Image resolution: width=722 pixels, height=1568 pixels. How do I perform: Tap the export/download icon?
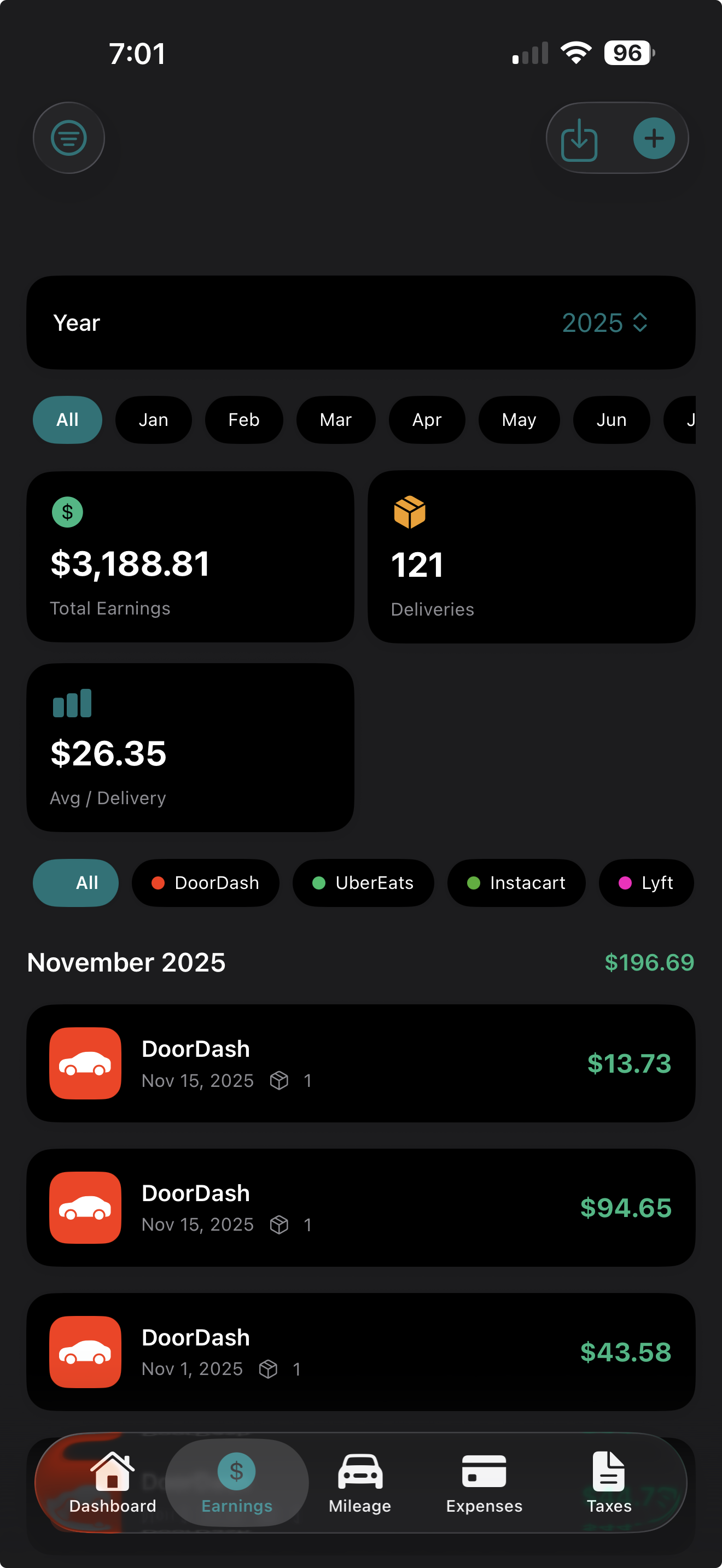pyautogui.click(x=578, y=138)
